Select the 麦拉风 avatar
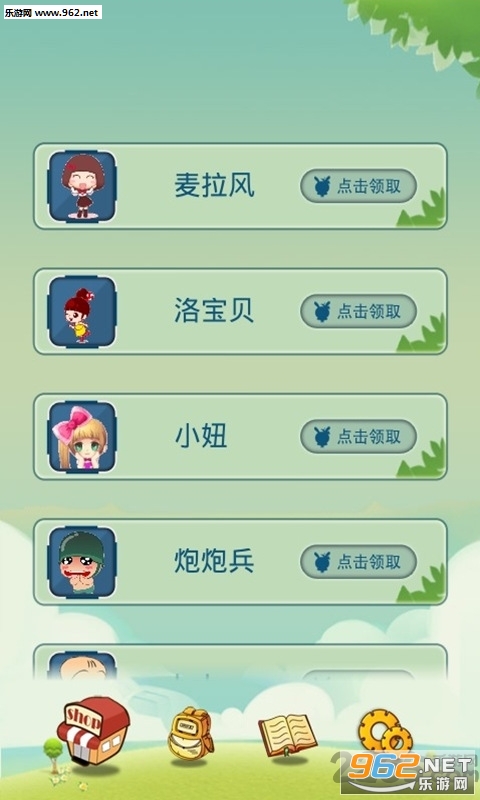Viewport: 480px width, 800px height. (82, 186)
